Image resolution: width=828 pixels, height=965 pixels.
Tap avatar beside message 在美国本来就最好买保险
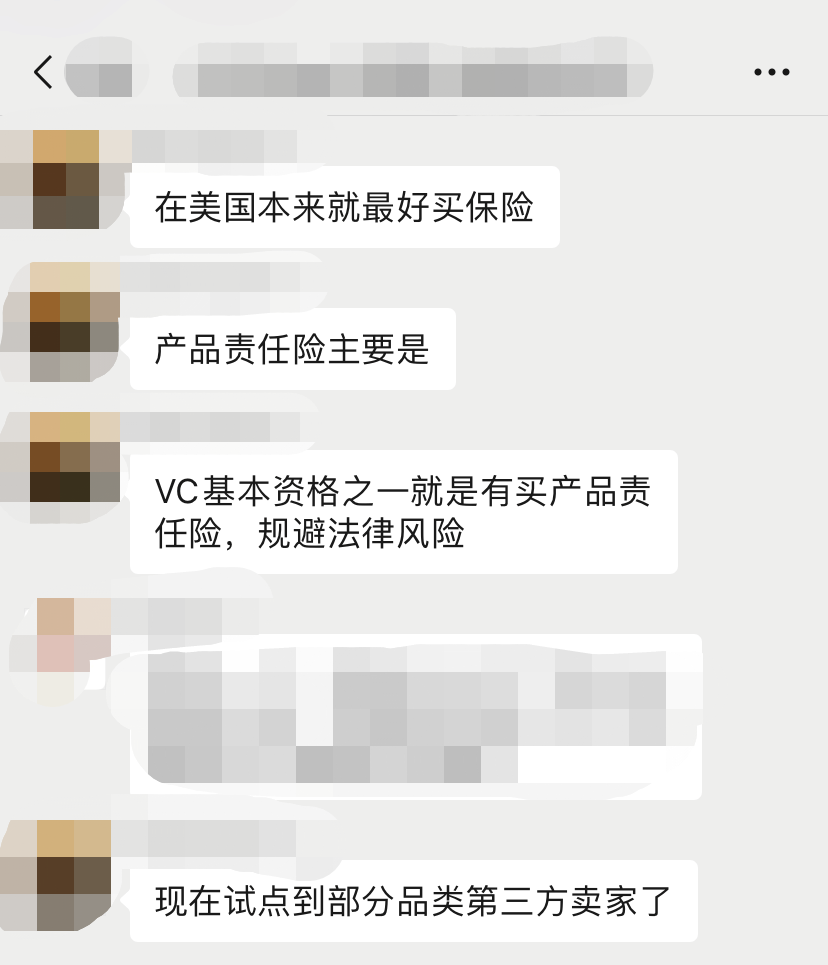tap(66, 180)
